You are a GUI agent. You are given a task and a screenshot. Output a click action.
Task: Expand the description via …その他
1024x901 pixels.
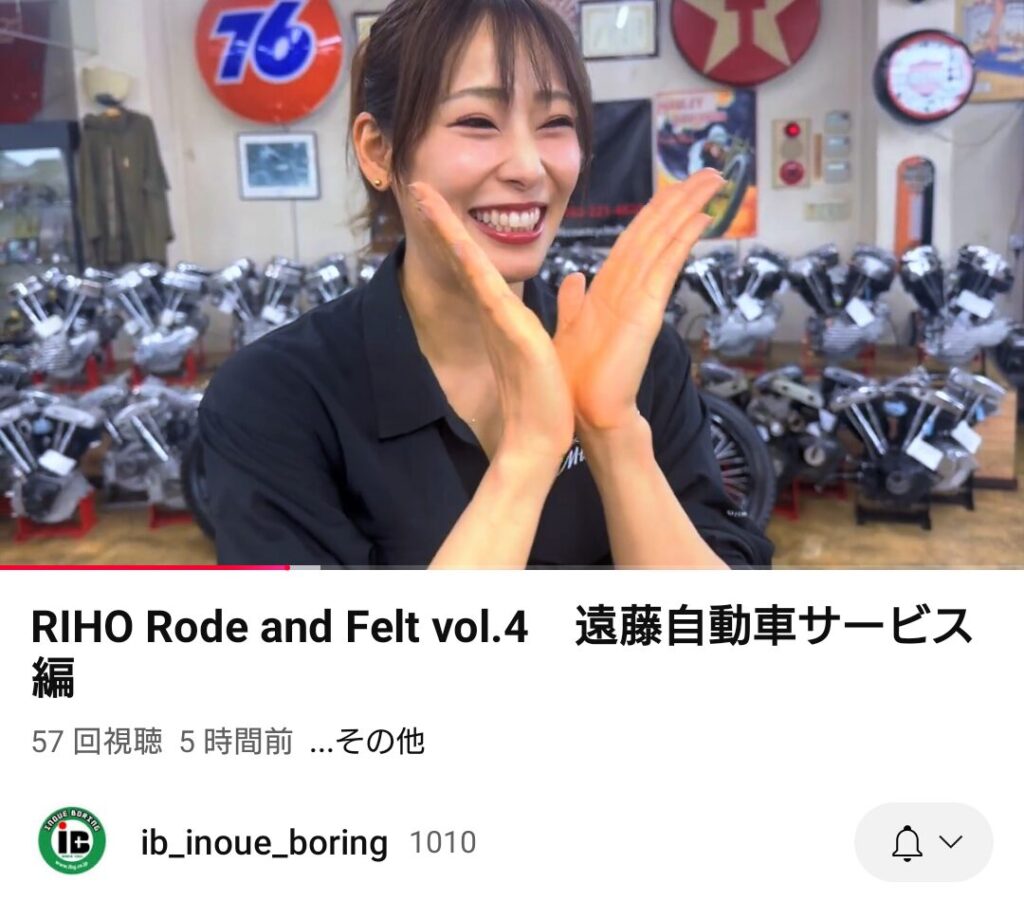coord(367,741)
